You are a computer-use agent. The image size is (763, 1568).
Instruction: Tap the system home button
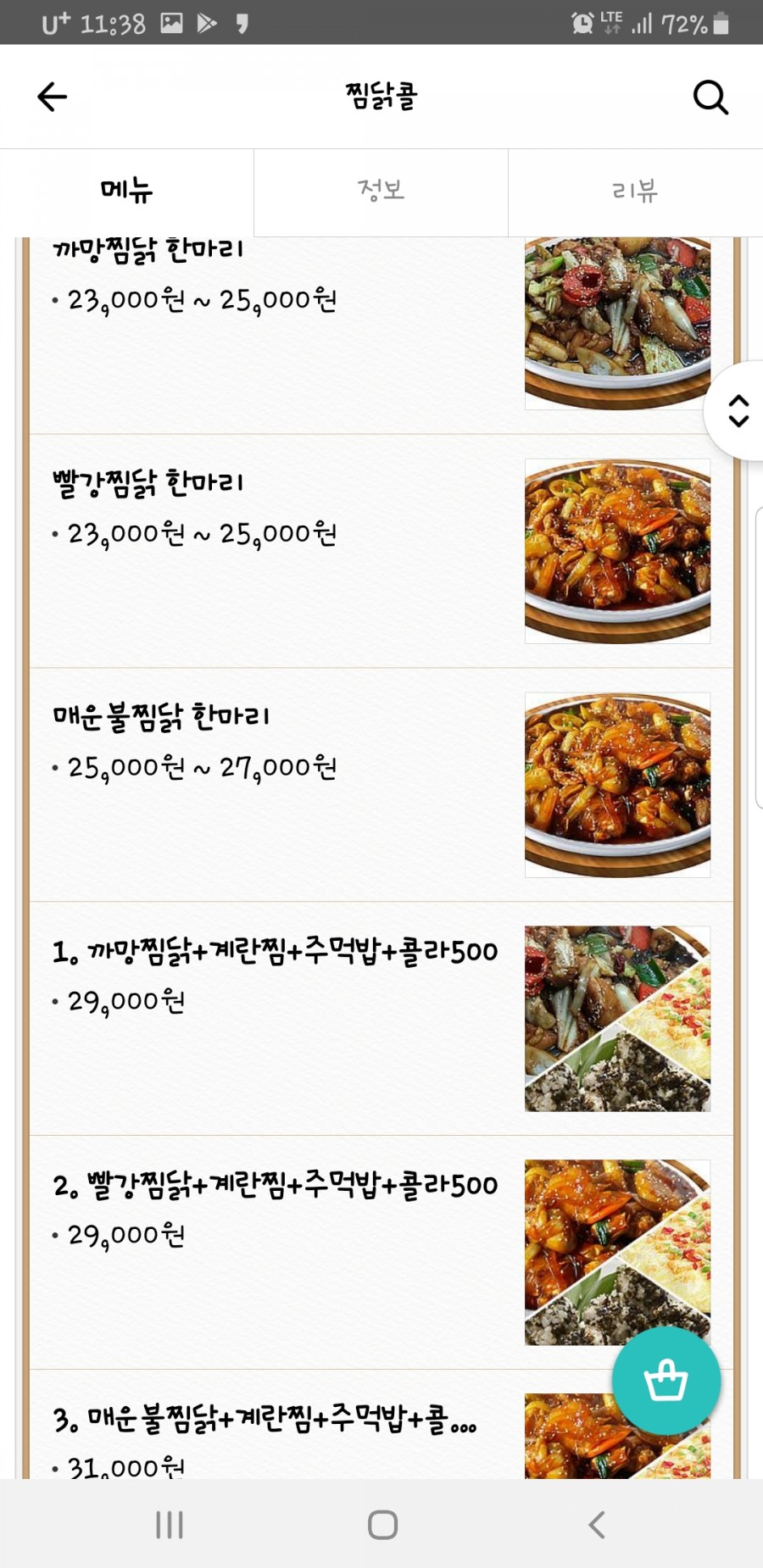(382, 1525)
